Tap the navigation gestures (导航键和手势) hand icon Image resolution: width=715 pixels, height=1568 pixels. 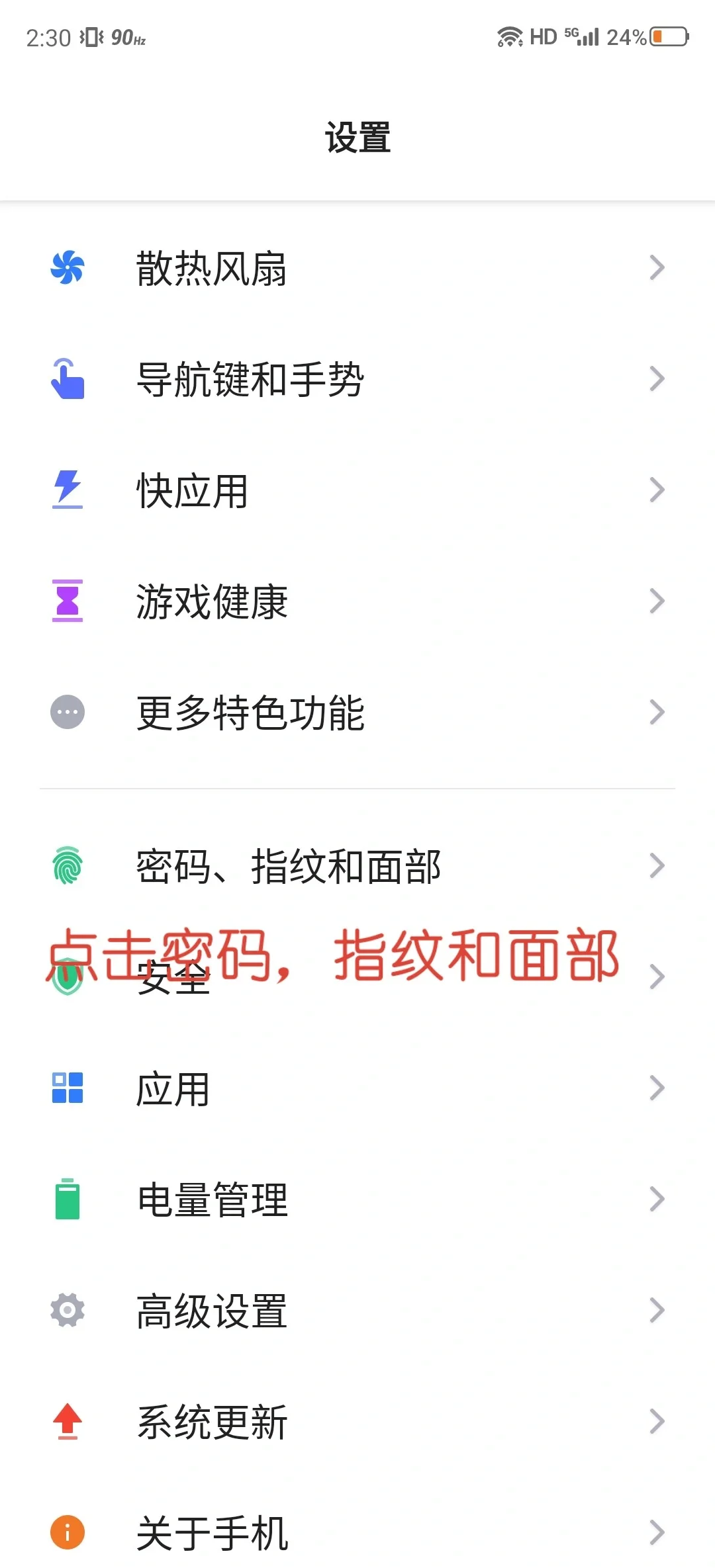click(x=67, y=378)
